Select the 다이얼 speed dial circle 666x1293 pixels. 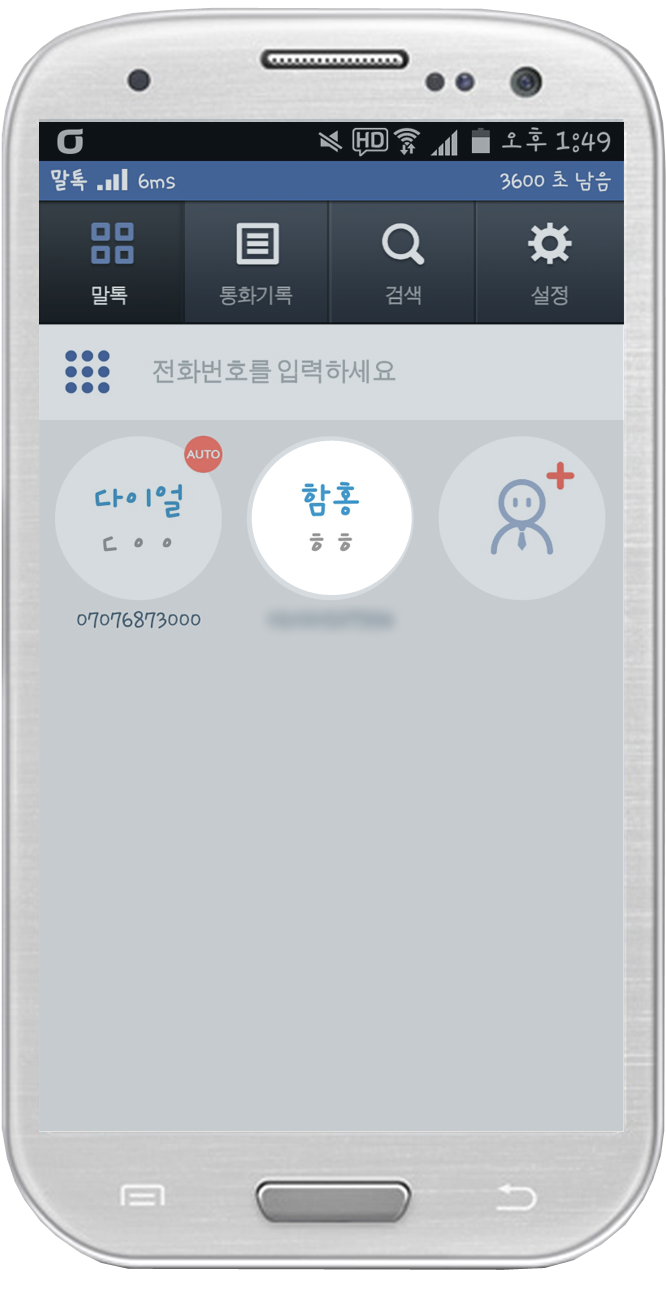138,518
